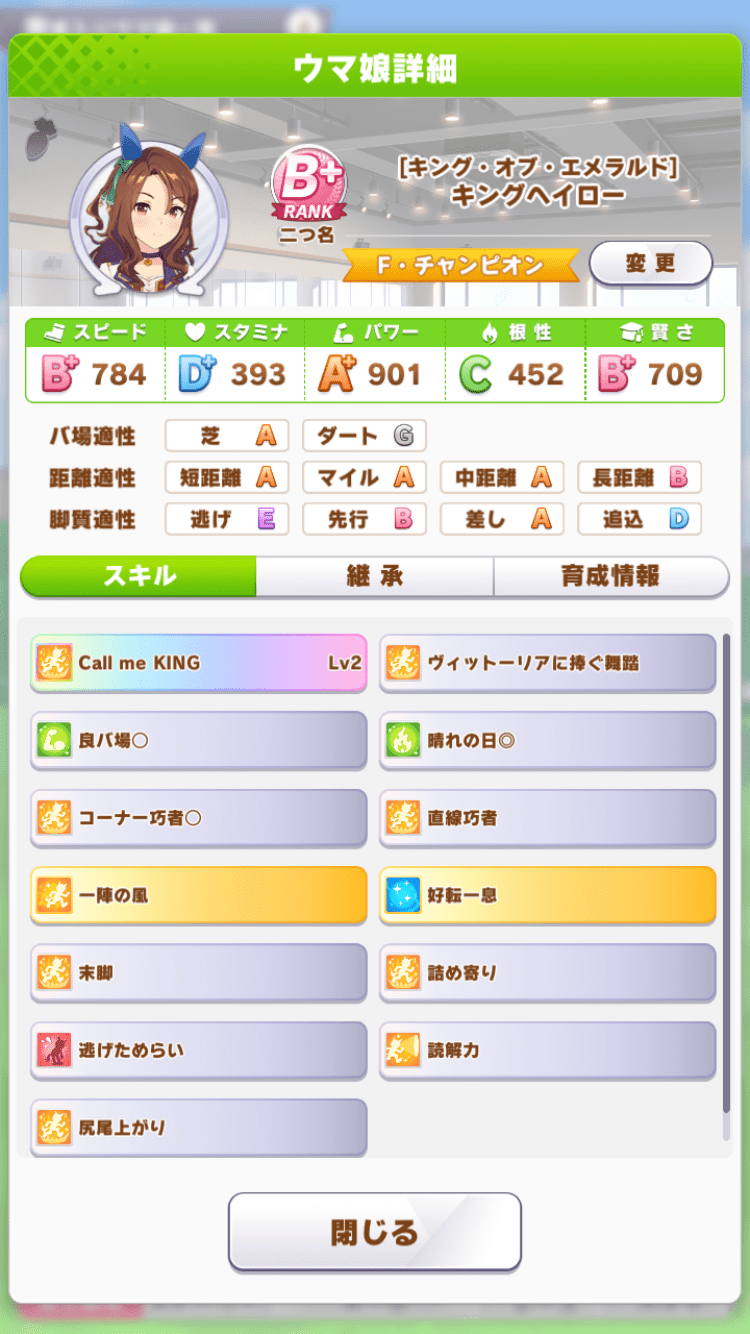Screen dimensions: 750x1334
Task: Open the 育成情報 tab
Action: click(x=611, y=577)
